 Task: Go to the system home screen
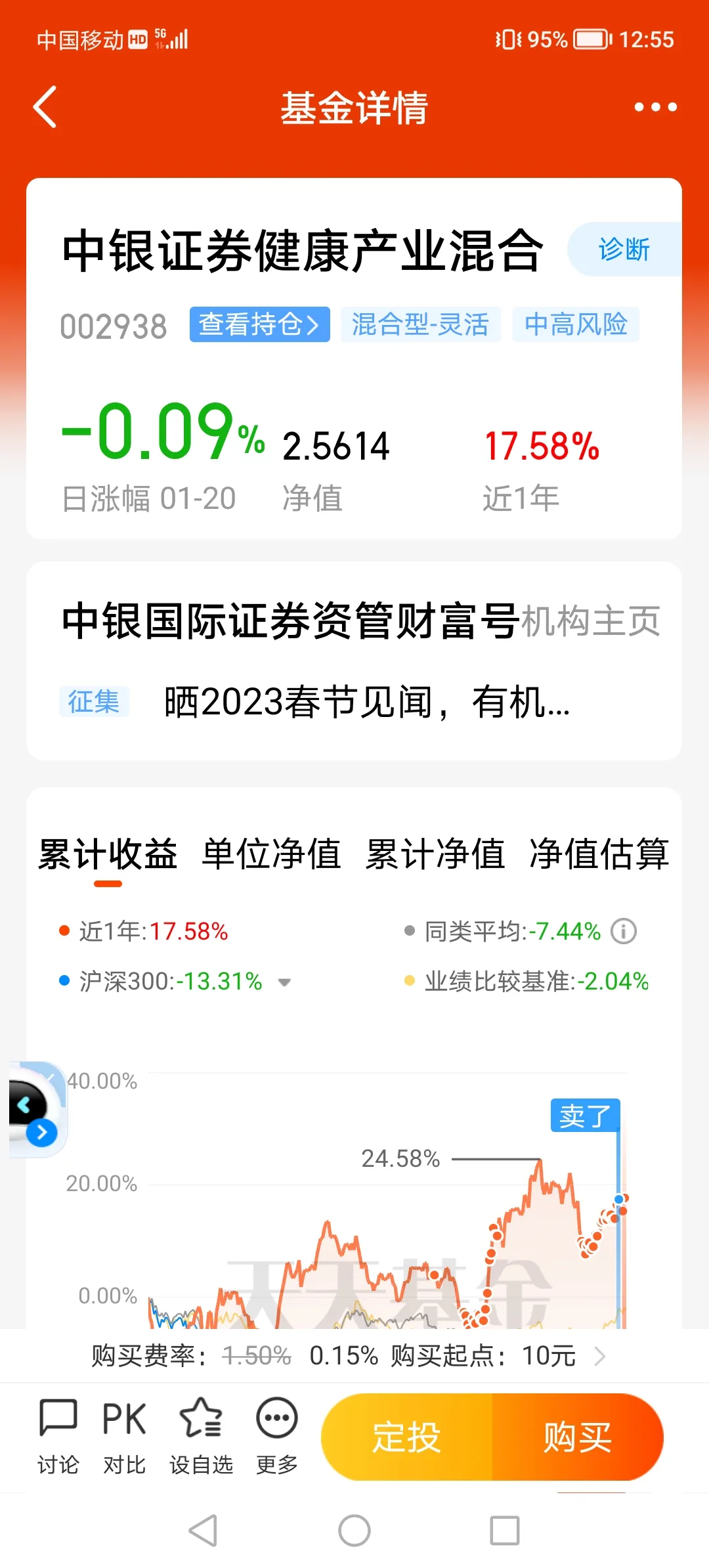point(354,1531)
